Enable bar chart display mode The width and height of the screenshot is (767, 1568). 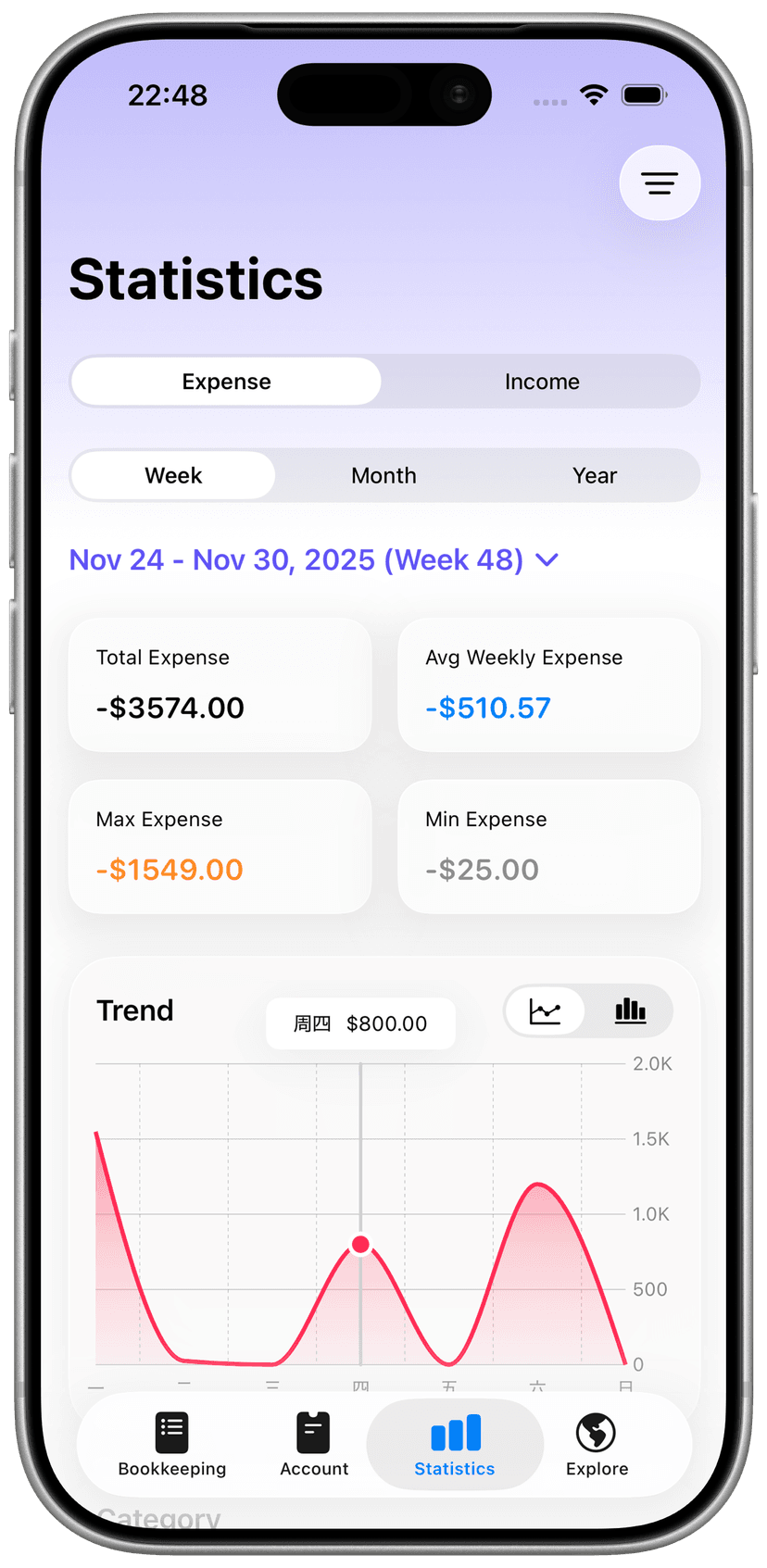(x=630, y=1011)
